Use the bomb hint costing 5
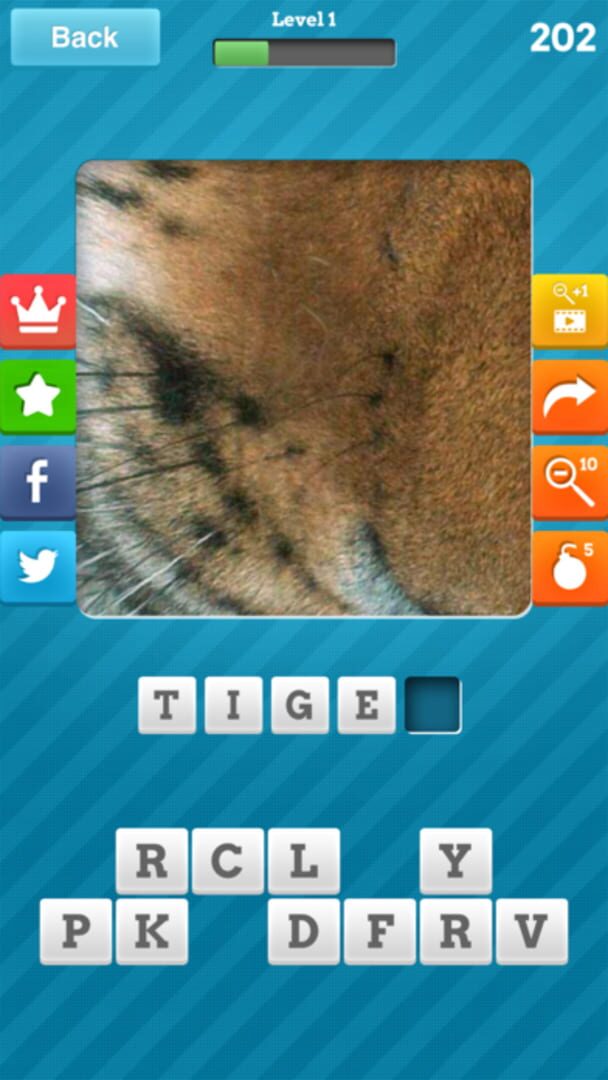The width and height of the screenshot is (608, 1080). pos(569,567)
